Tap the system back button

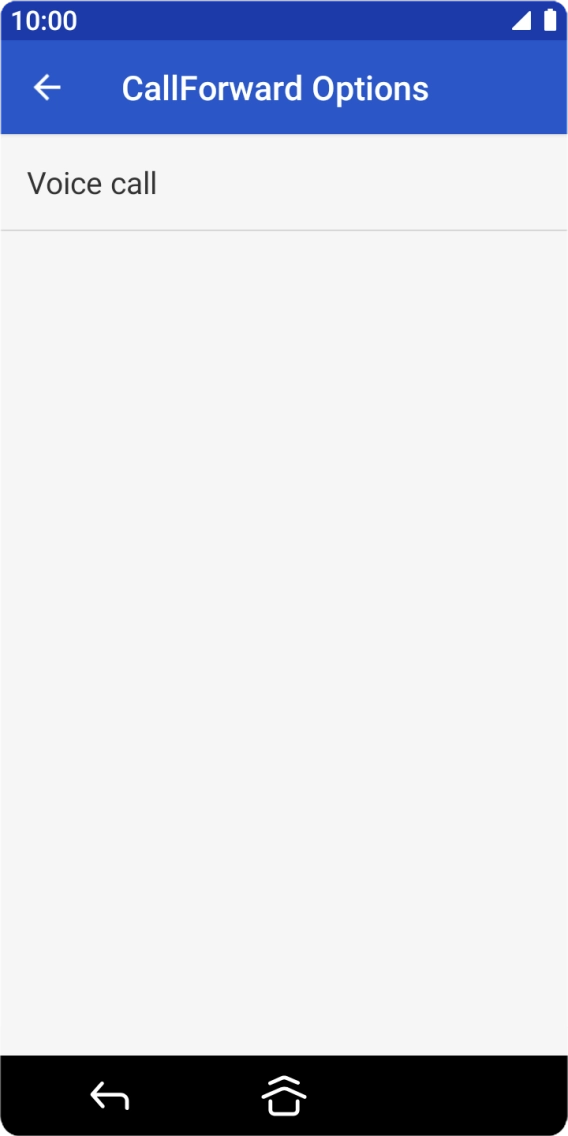tap(109, 1095)
